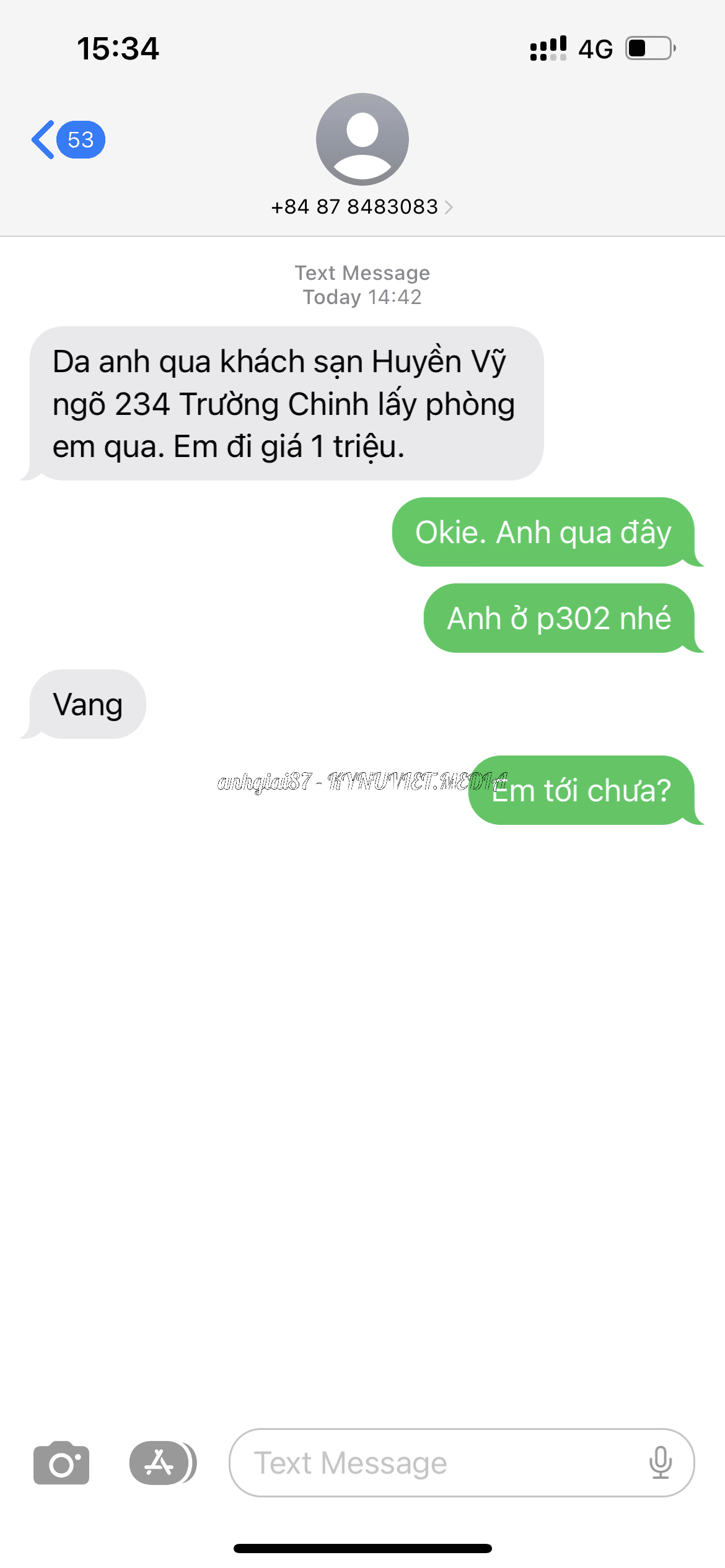Viewport: 725px width, 1568px height.
Task: Tap the Text Message header label
Action: 362,272
